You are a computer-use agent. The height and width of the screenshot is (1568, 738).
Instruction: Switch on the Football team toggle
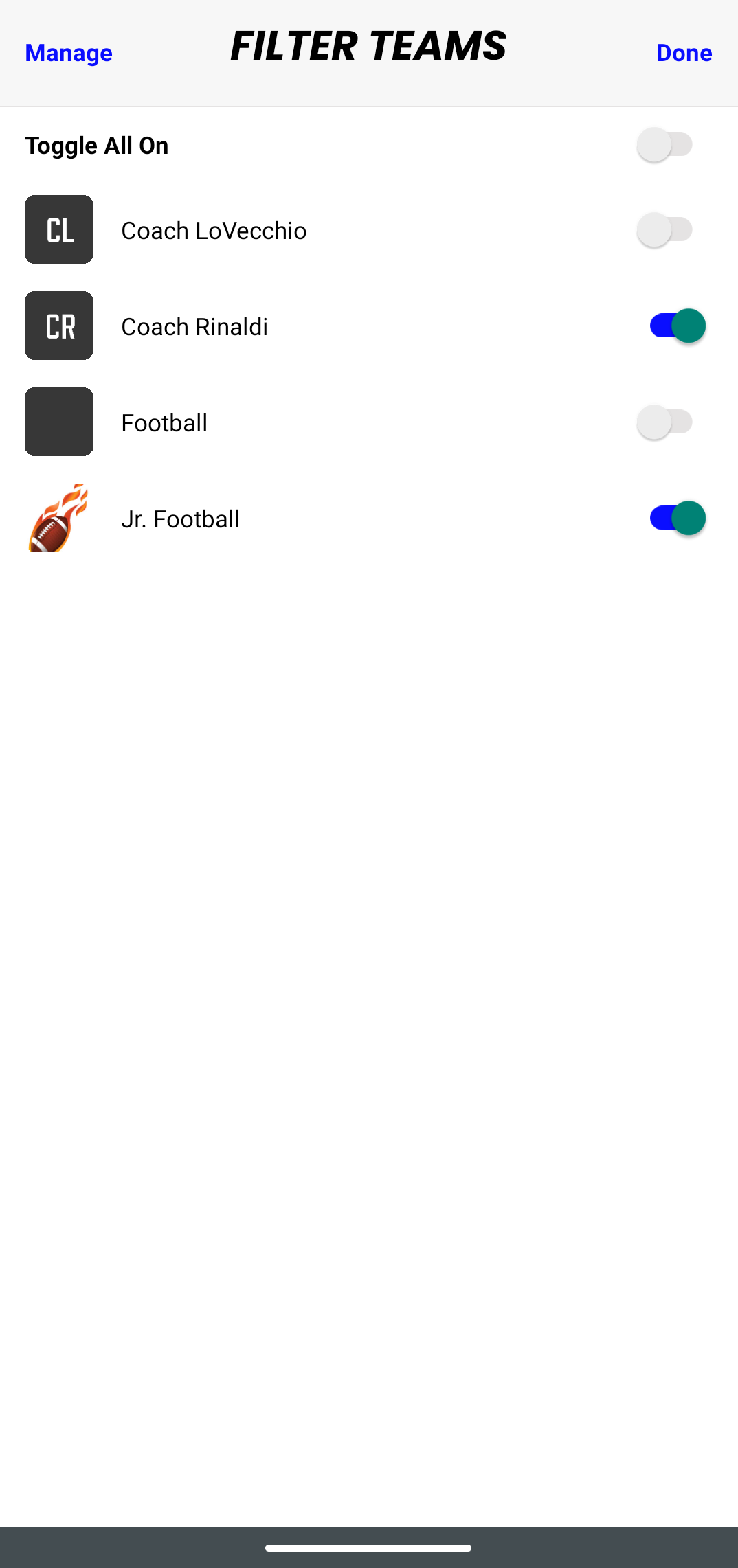coord(664,422)
